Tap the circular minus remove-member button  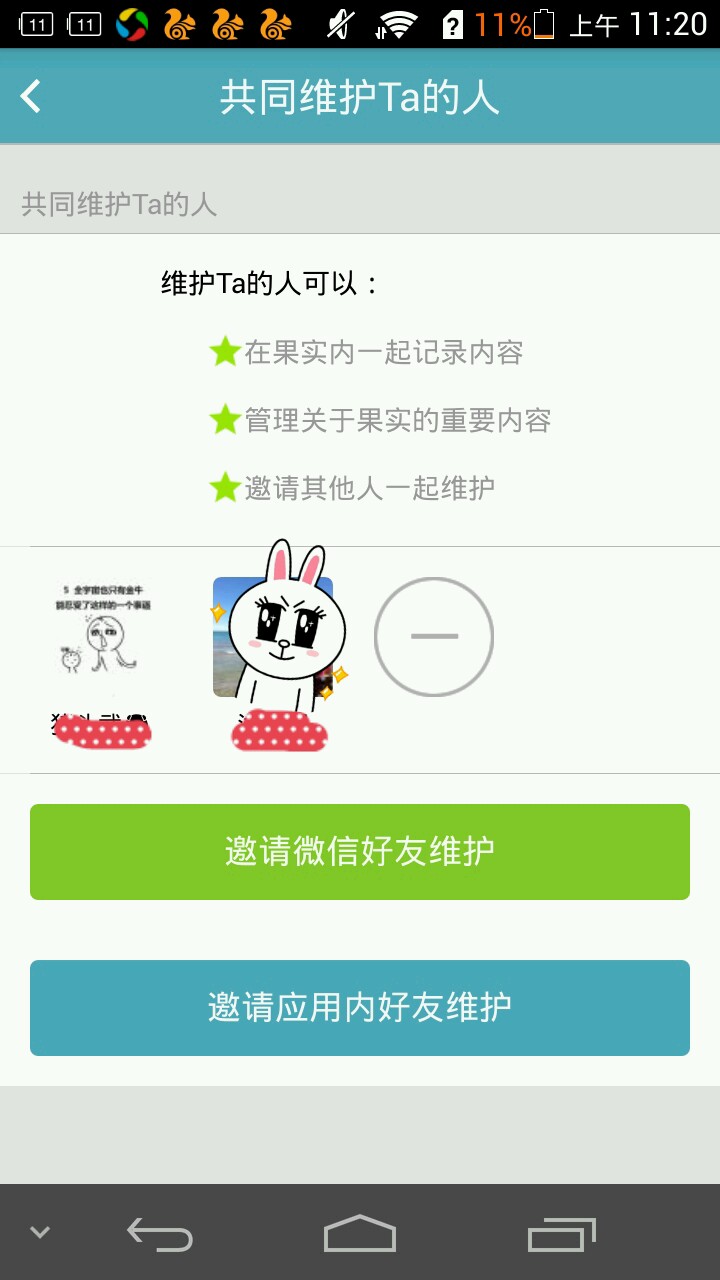pyautogui.click(x=434, y=637)
